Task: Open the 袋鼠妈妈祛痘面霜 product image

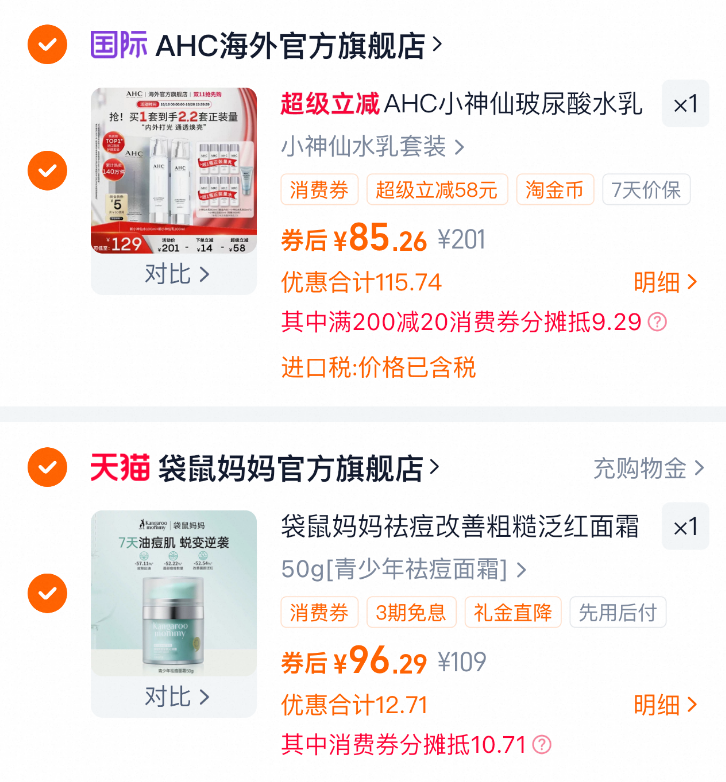Action: 174,593
